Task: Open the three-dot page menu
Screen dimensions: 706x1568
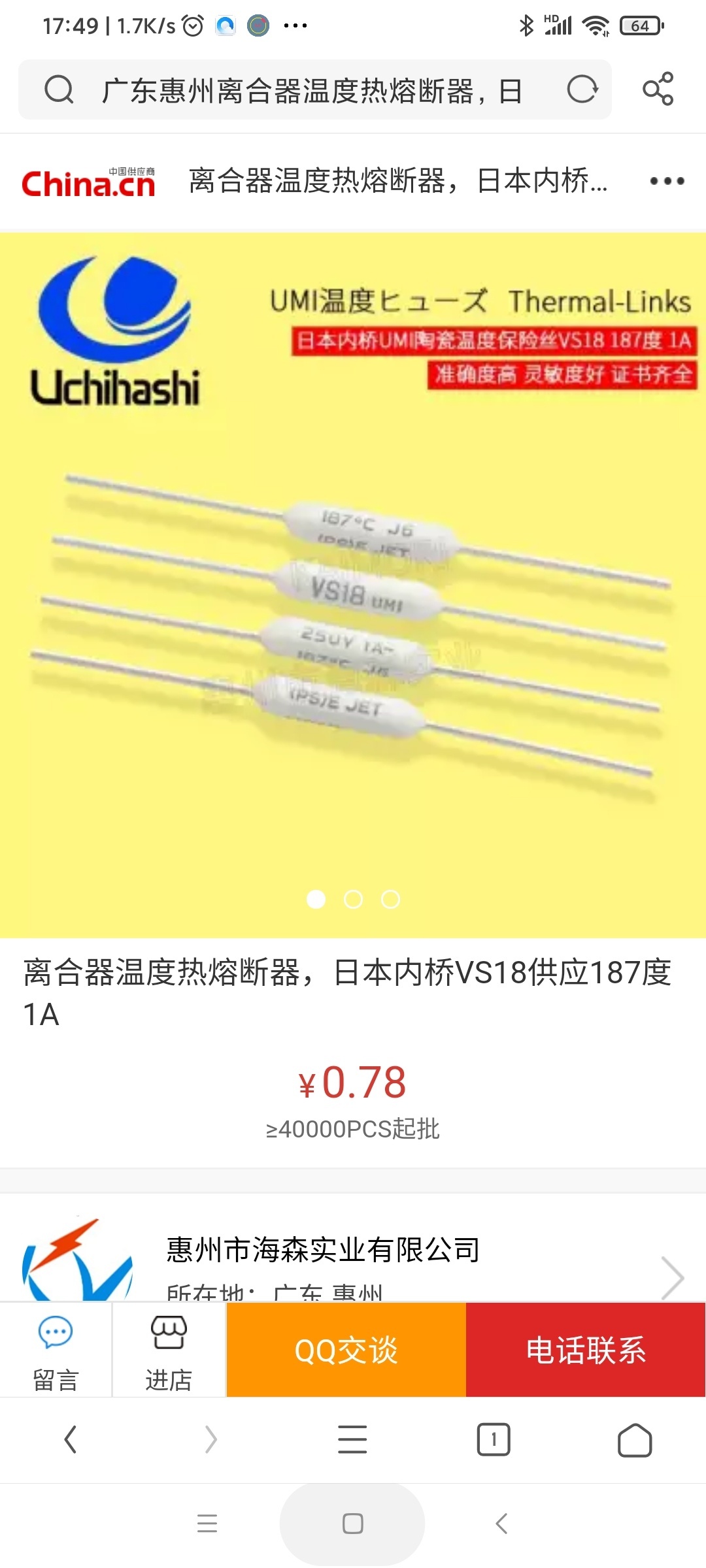Action: (x=667, y=181)
